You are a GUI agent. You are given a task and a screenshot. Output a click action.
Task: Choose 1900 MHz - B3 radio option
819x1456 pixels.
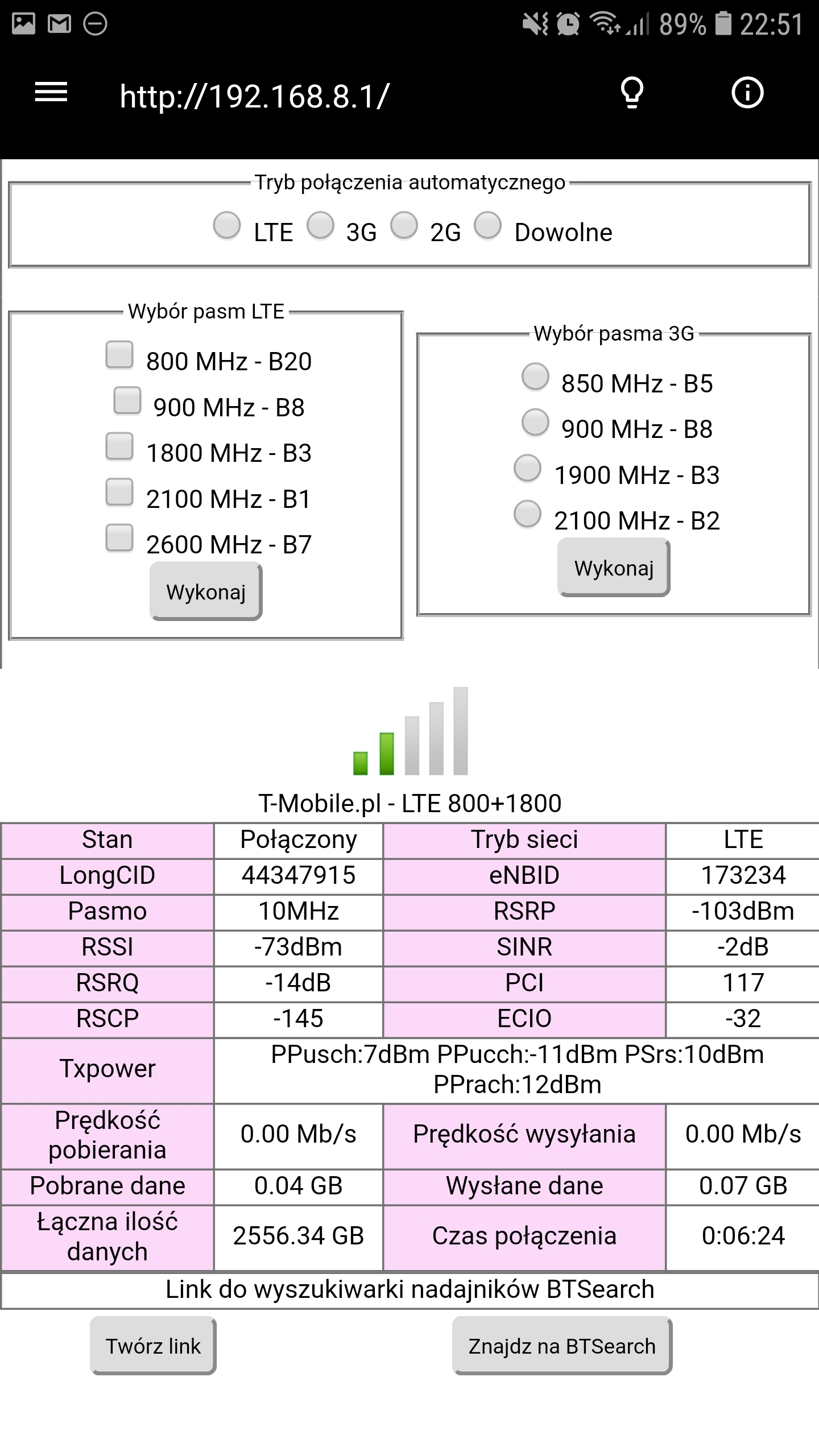click(528, 468)
